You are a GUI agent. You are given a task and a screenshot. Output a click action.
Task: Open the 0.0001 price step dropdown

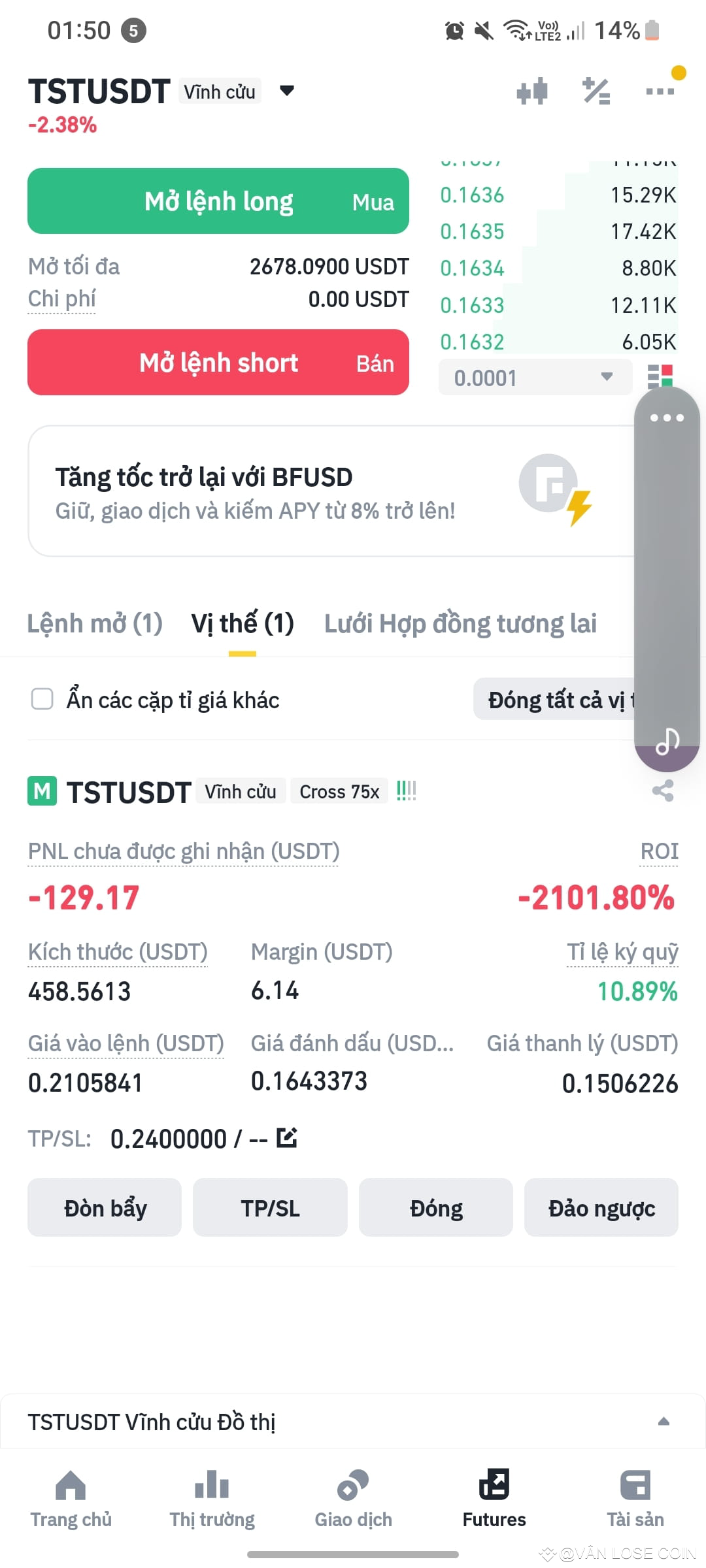[535, 378]
